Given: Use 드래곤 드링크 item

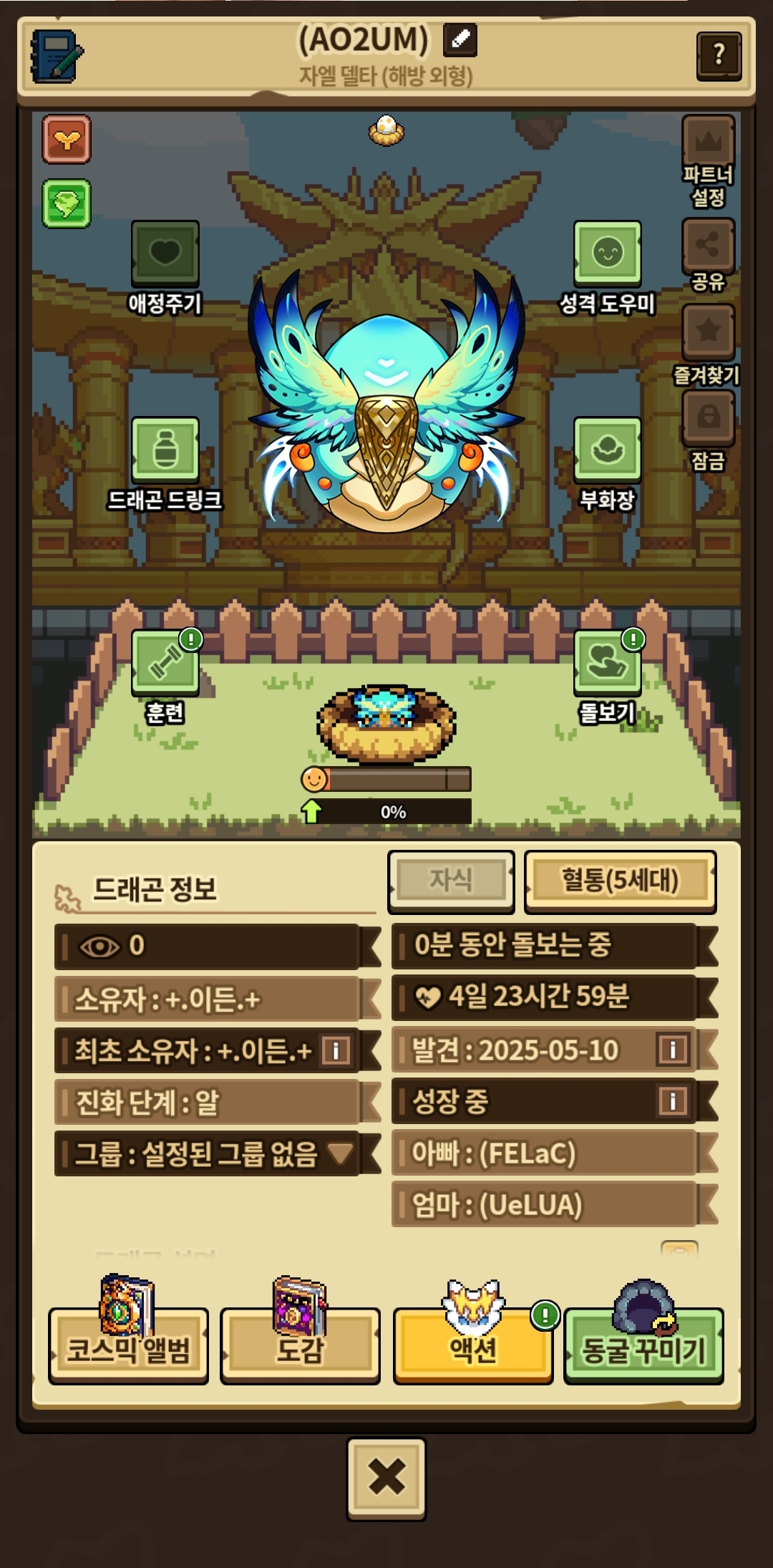Looking at the screenshot, I should pos(165,450).
